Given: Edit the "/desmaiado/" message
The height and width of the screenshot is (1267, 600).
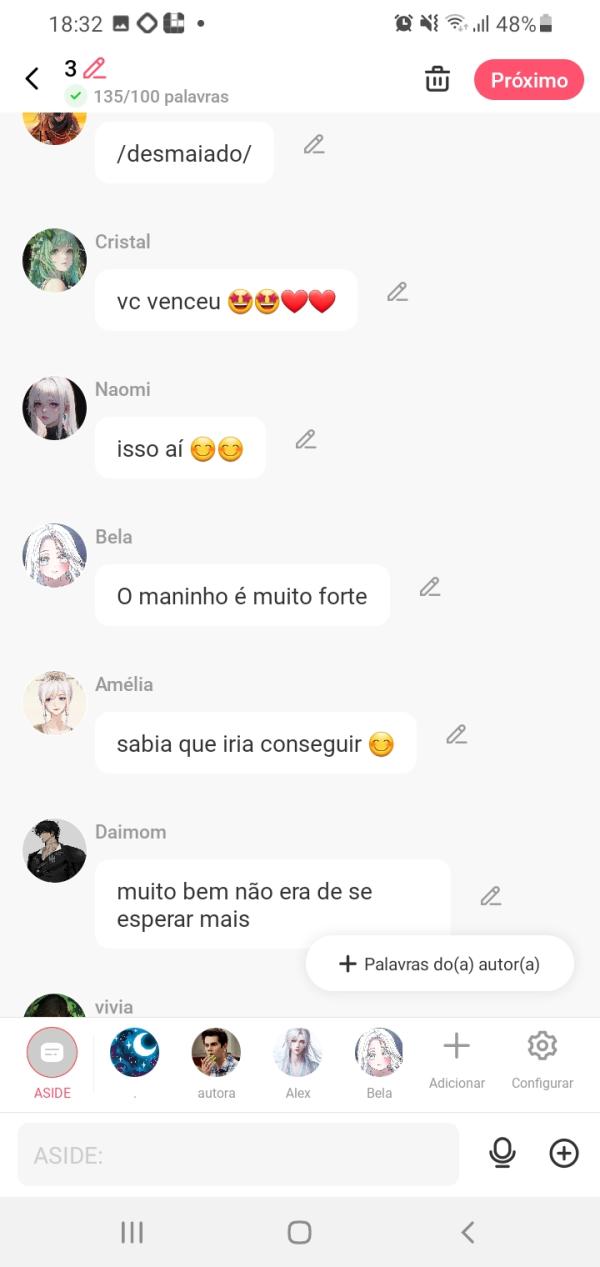Looking at the screenshot, I should 314,144.
